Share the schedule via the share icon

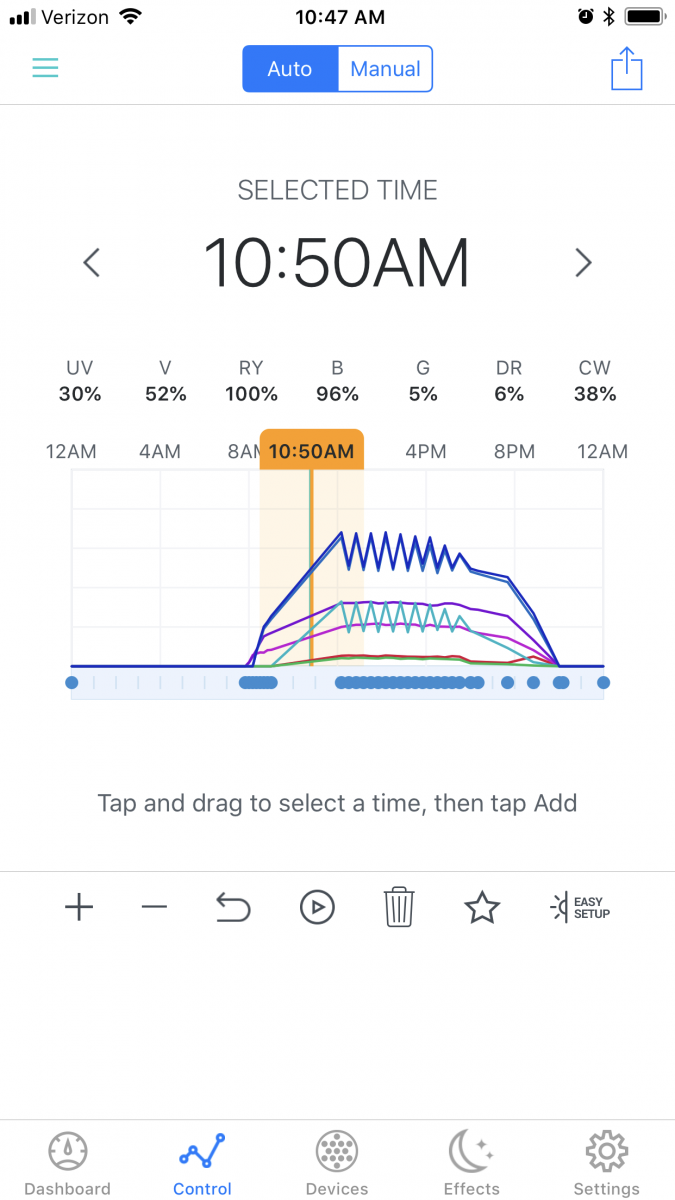click(626, 69)
